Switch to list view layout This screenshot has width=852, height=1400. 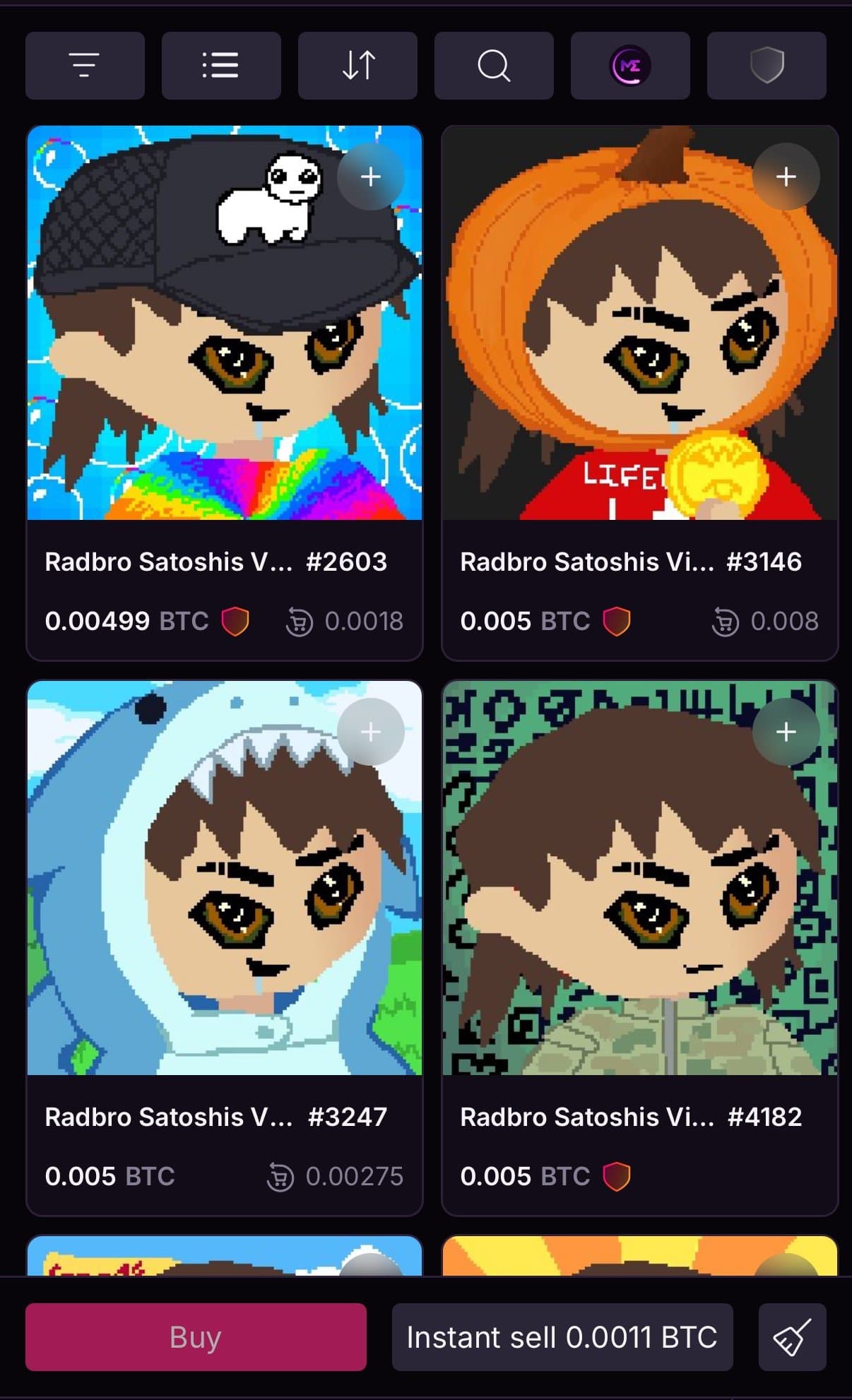point(221,66)
